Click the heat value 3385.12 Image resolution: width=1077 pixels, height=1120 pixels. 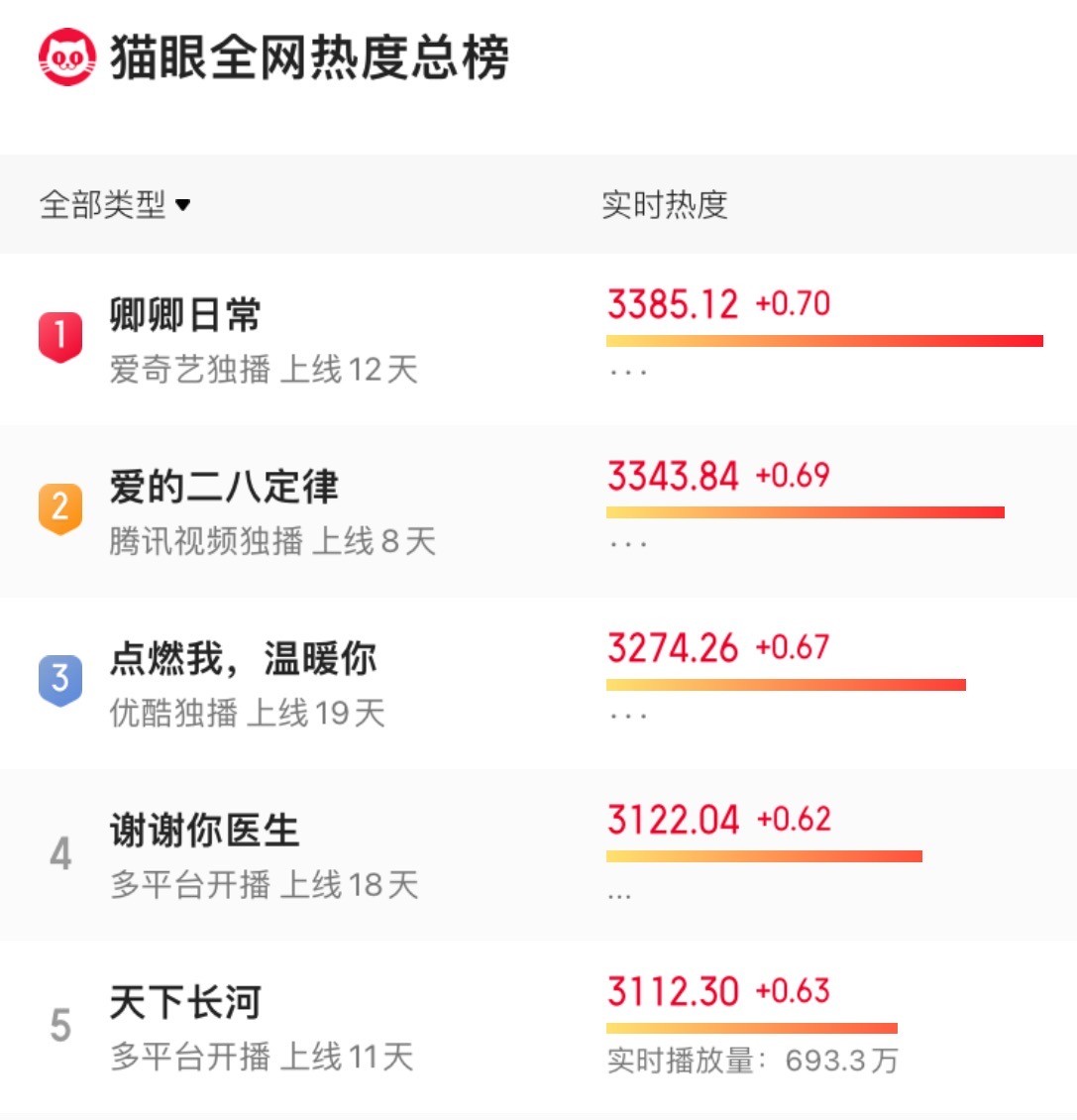coord(673,304)
